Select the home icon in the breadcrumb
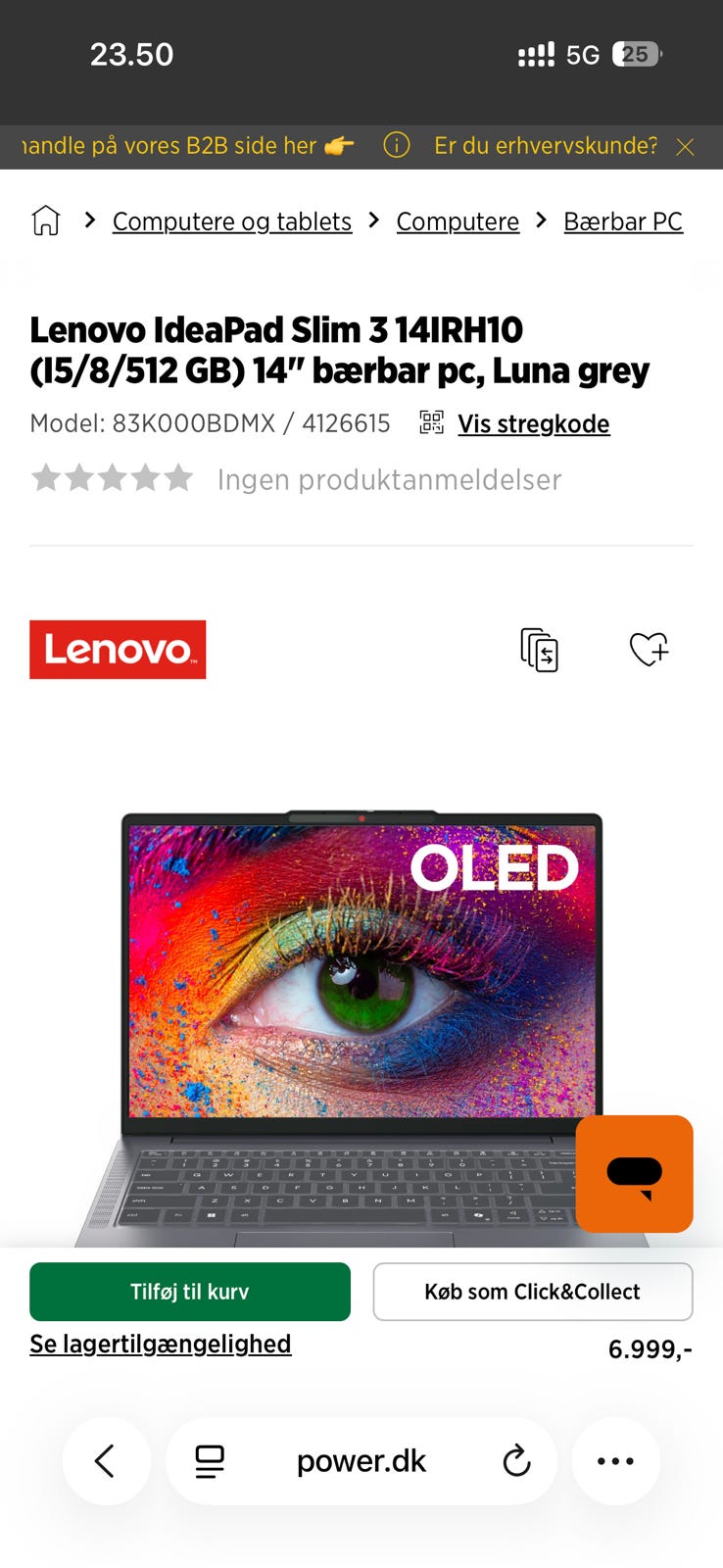 [45, 220]
